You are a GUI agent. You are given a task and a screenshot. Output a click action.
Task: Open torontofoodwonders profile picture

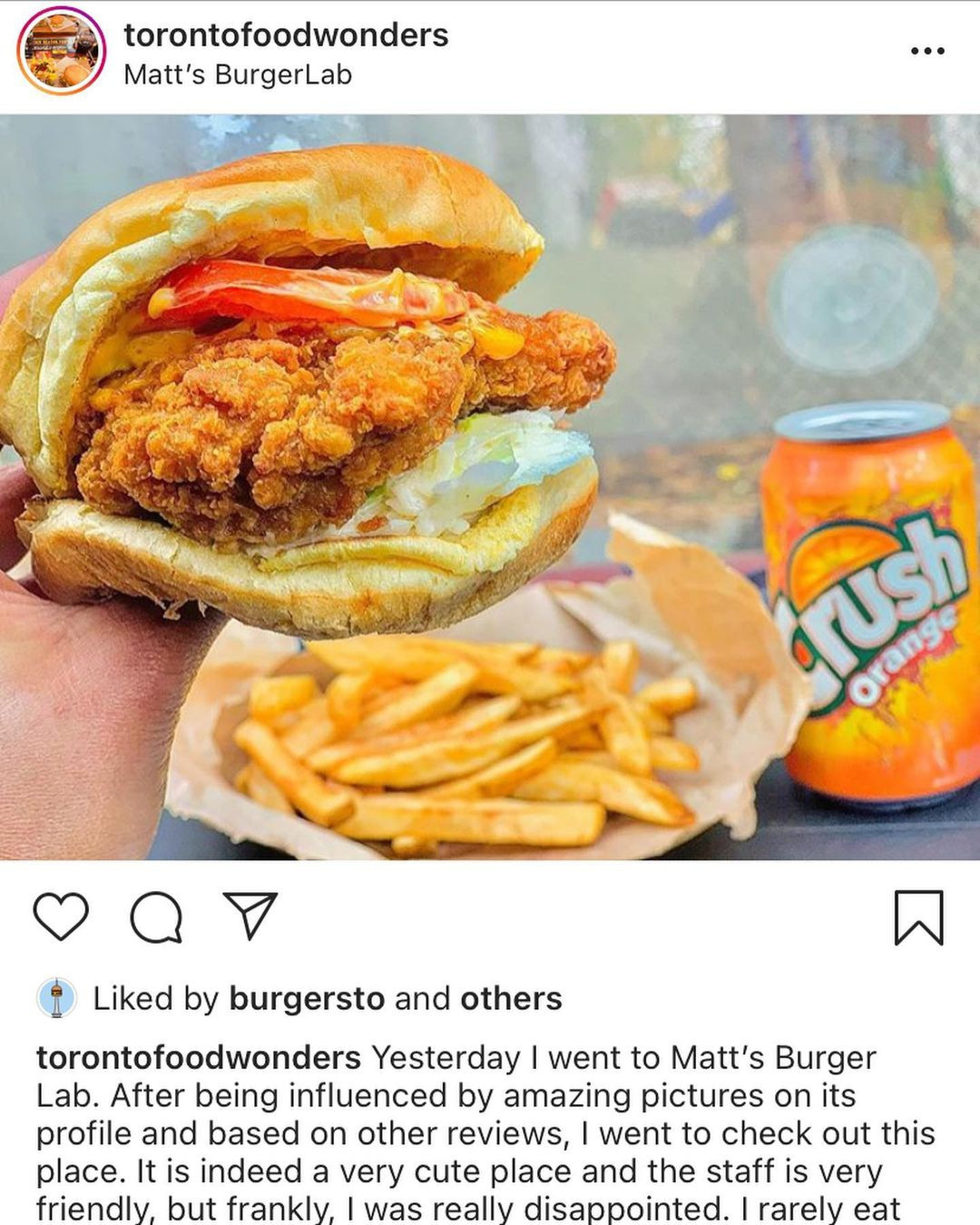tap(61, 51)
